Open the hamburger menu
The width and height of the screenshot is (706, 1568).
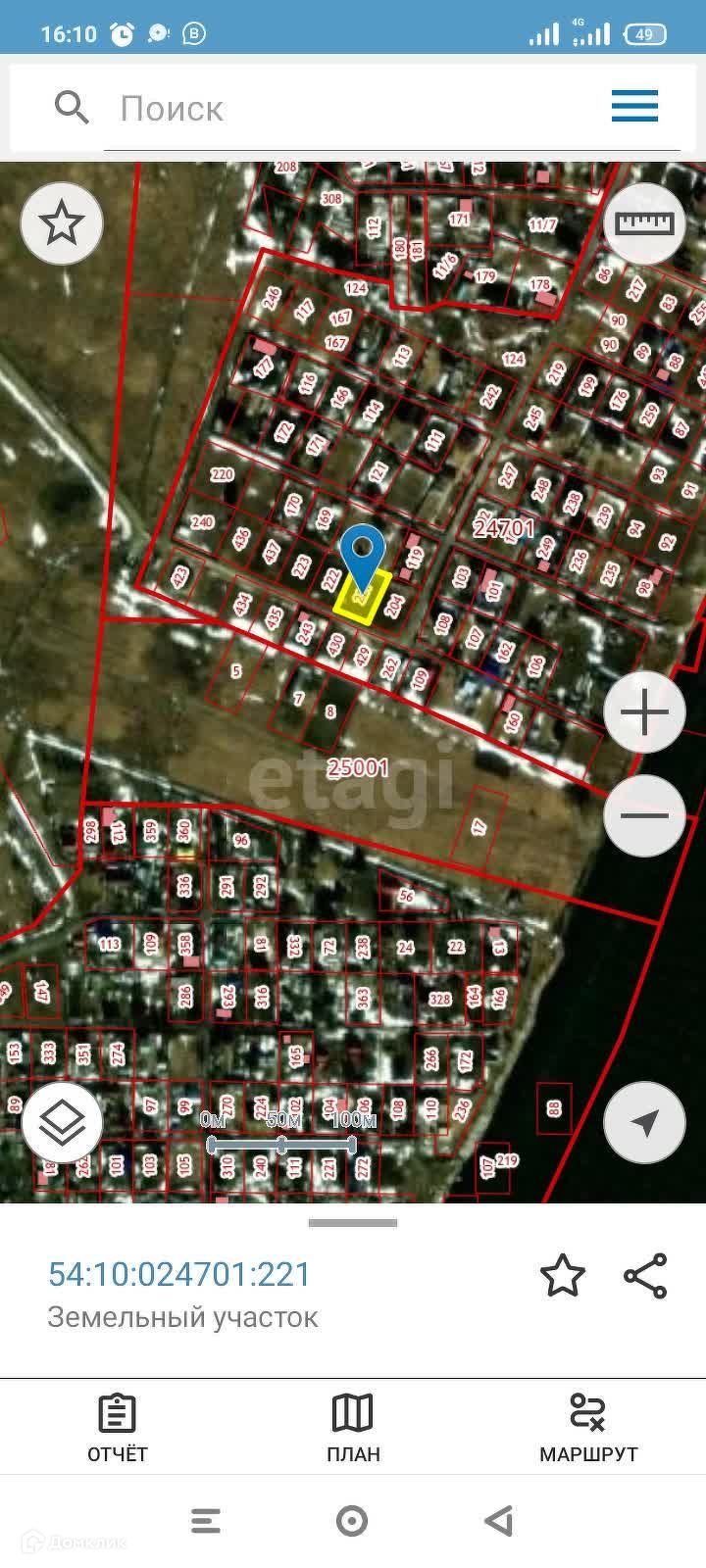[x=634, y=106]
